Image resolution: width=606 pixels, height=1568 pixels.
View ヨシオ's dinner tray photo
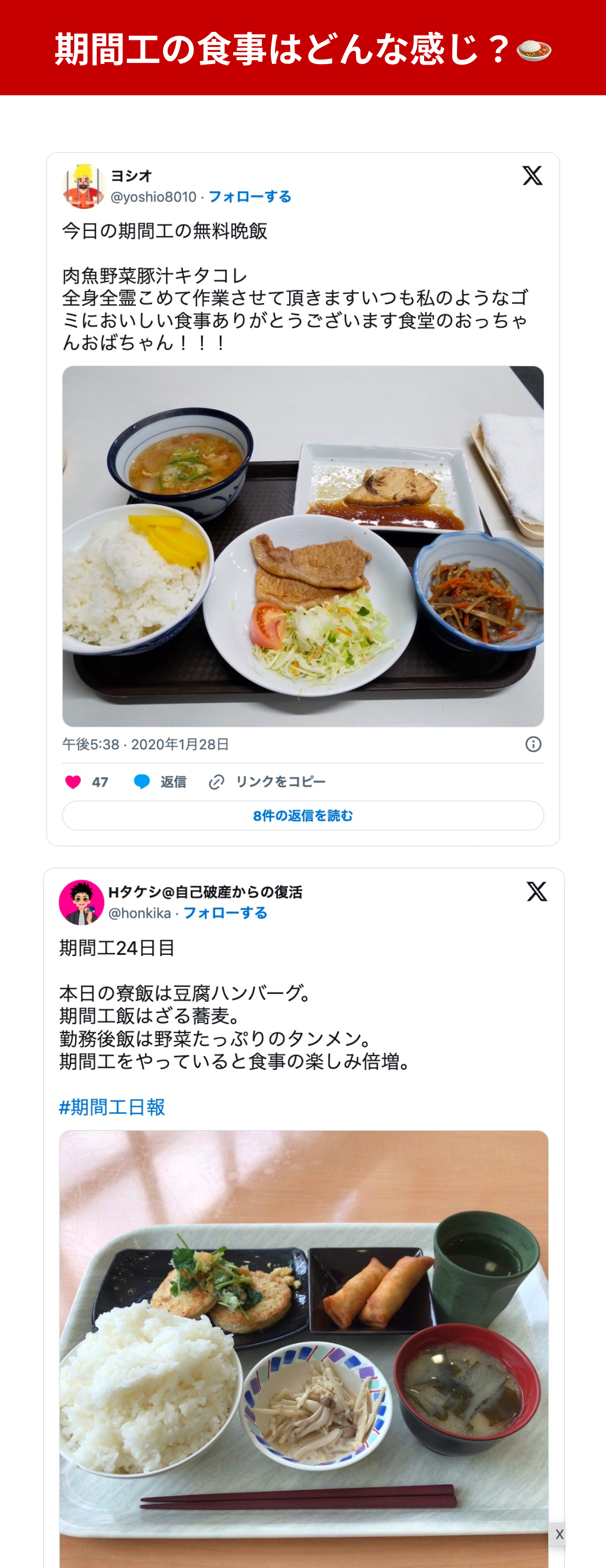pyautogui.click(x=303, y=546)
